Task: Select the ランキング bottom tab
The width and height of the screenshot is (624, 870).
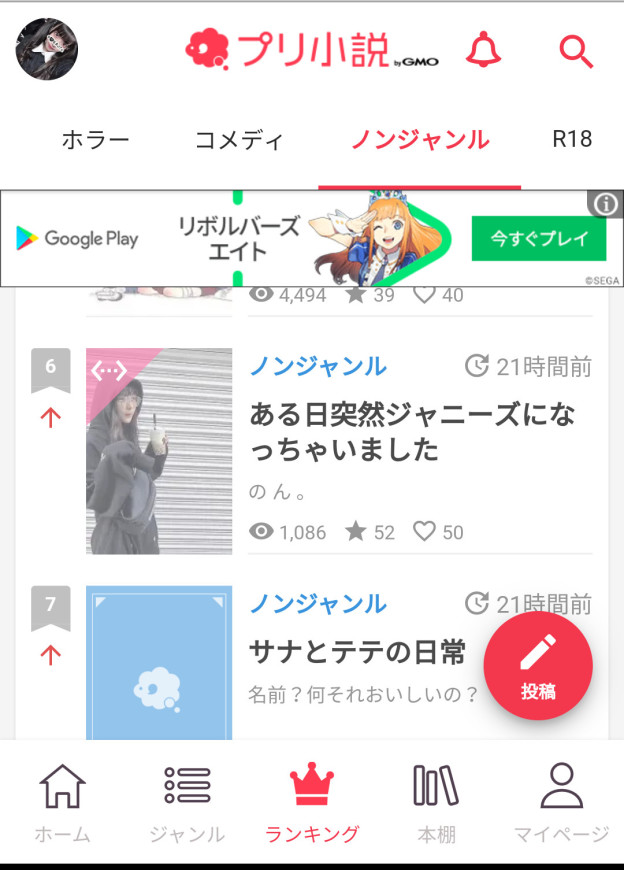Action: pyautogui.click(x=312, y=803)
